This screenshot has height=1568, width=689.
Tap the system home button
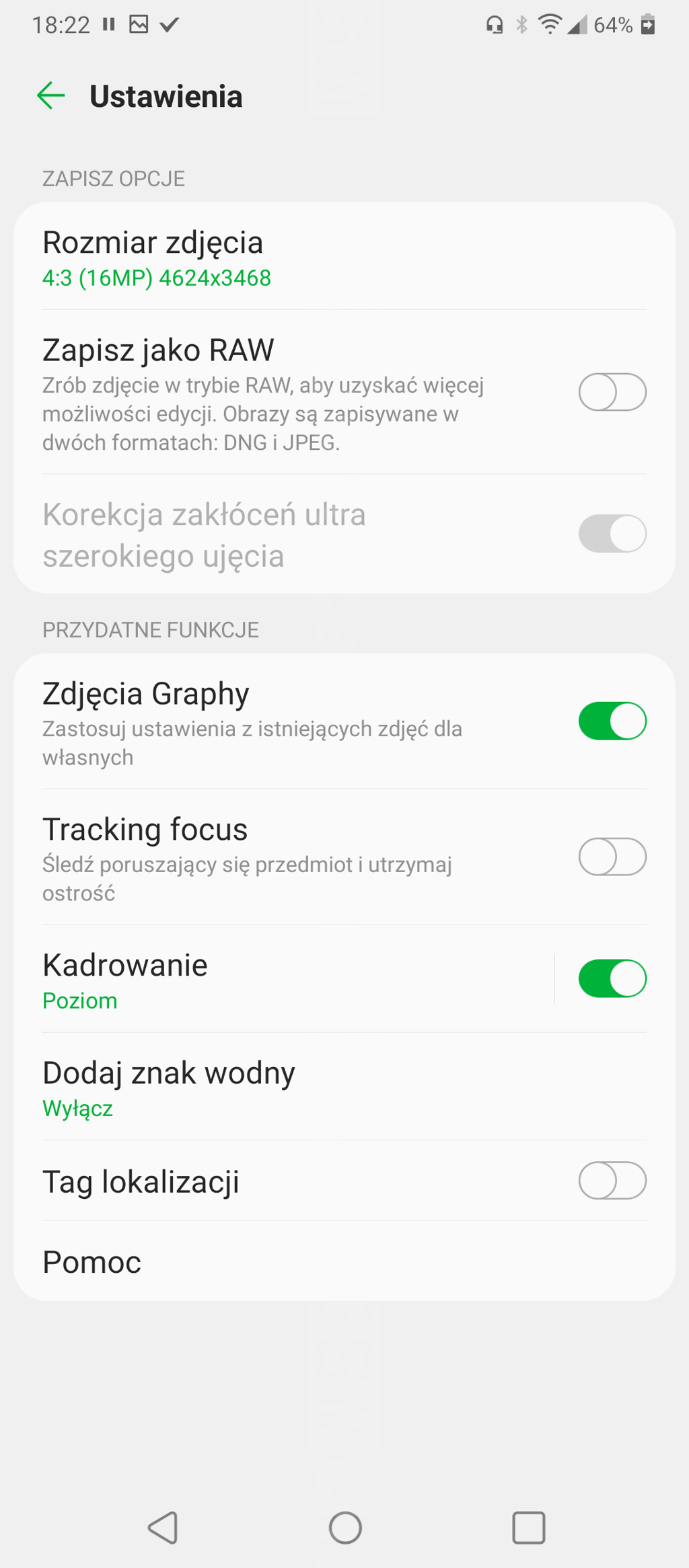click(345, 1528)
